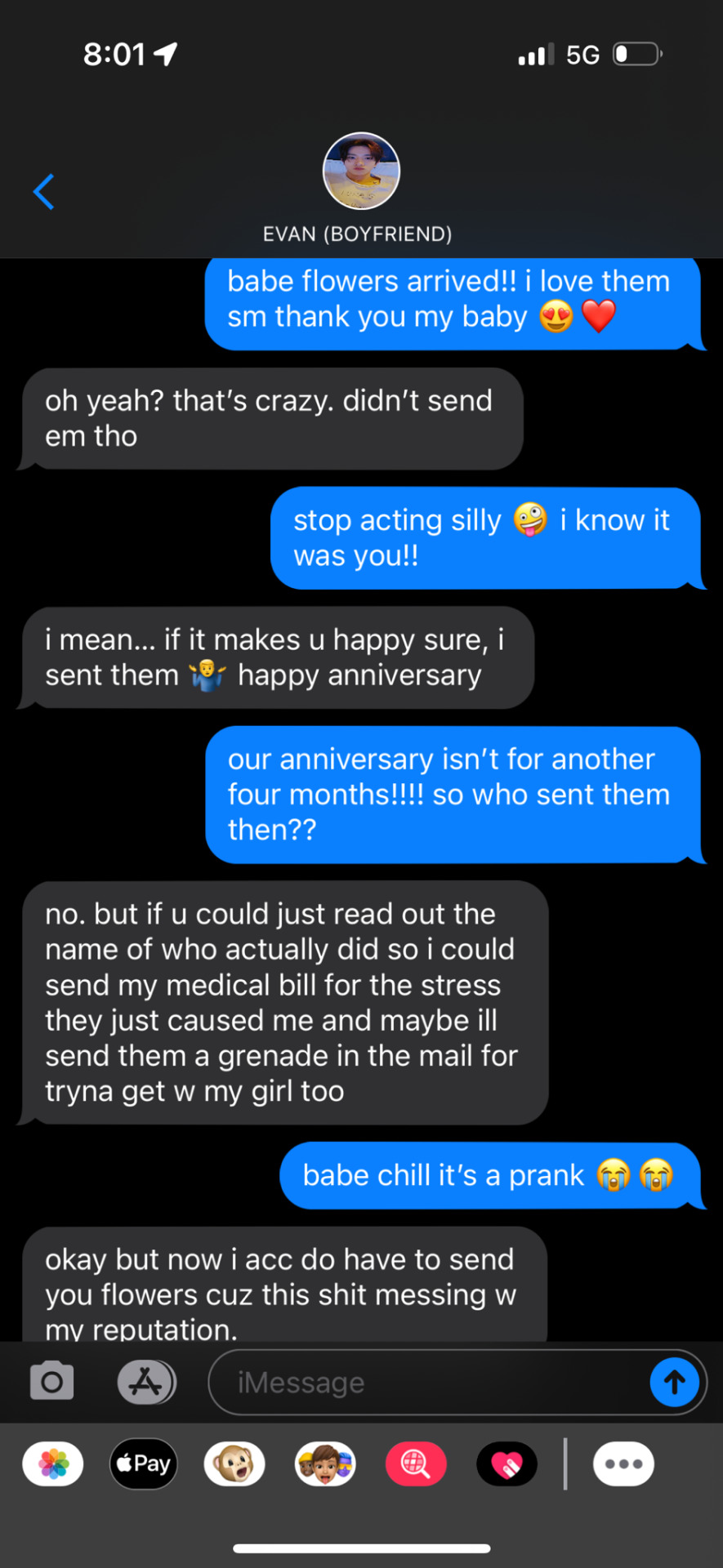
Task: Go back to the messages list
Action: pos(44,192)
